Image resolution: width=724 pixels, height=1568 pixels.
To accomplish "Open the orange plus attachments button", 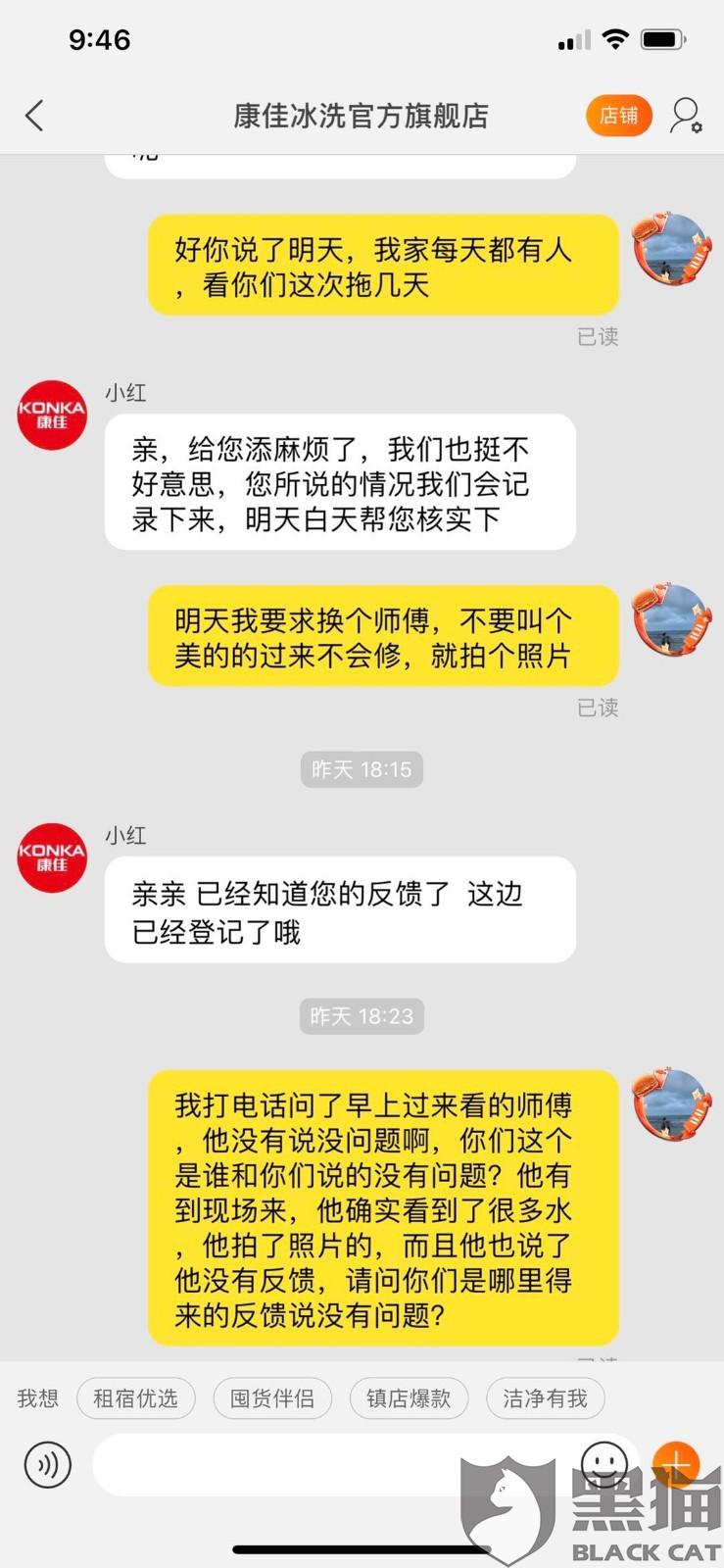I will click(675, 1465).
